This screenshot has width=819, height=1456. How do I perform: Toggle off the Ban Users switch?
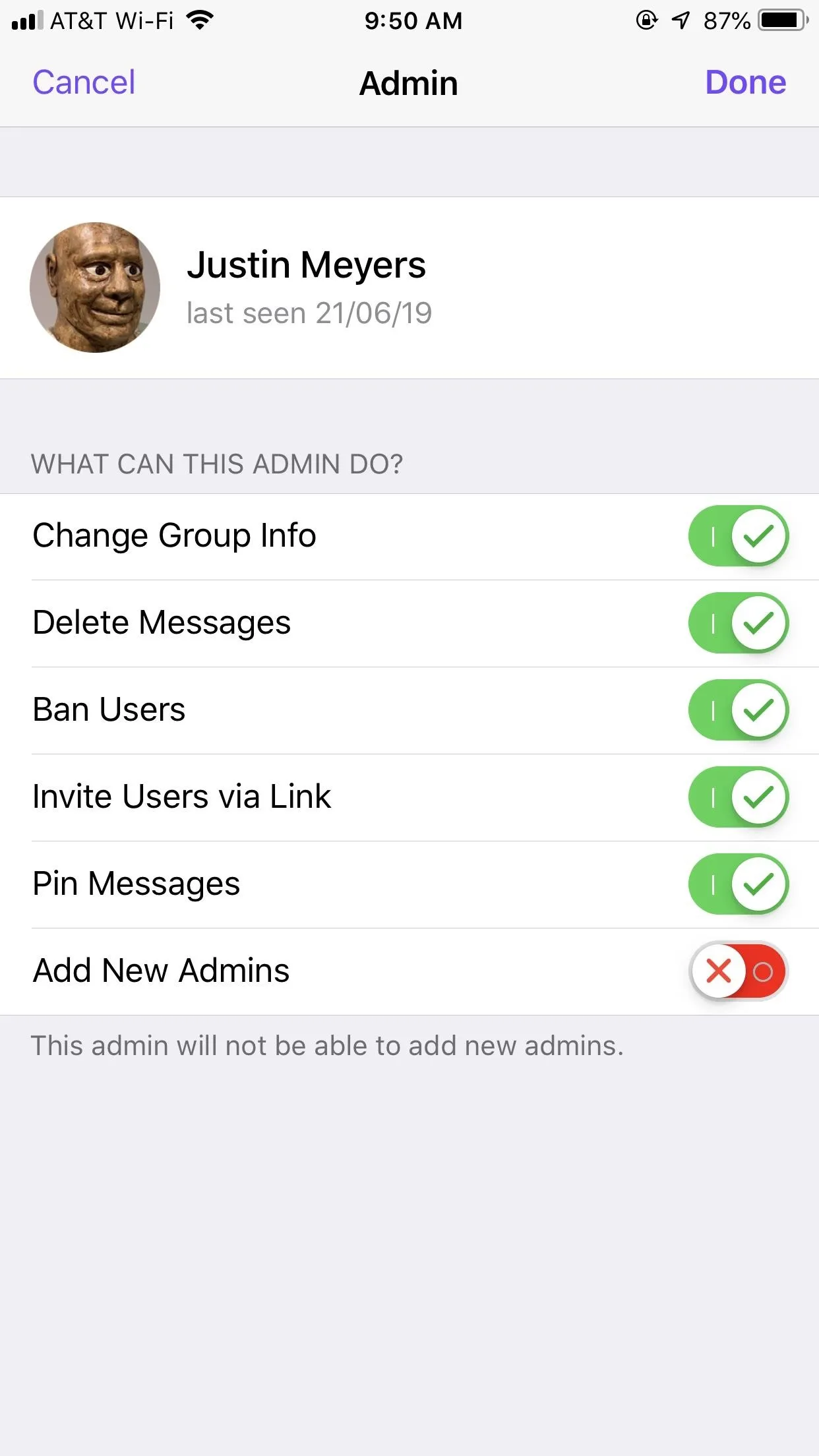pos(739,710)
